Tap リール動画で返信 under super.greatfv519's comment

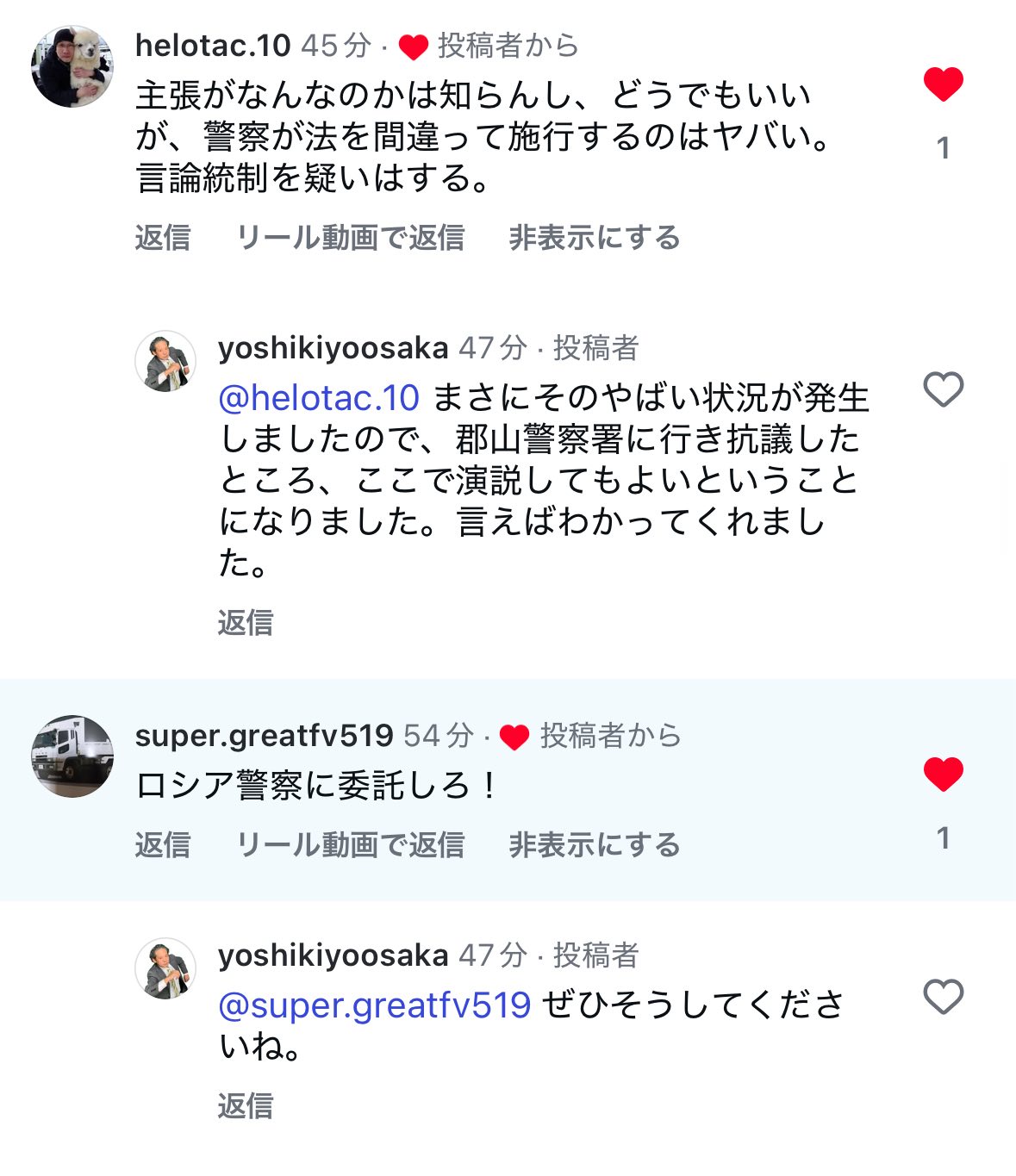[350, 845]
